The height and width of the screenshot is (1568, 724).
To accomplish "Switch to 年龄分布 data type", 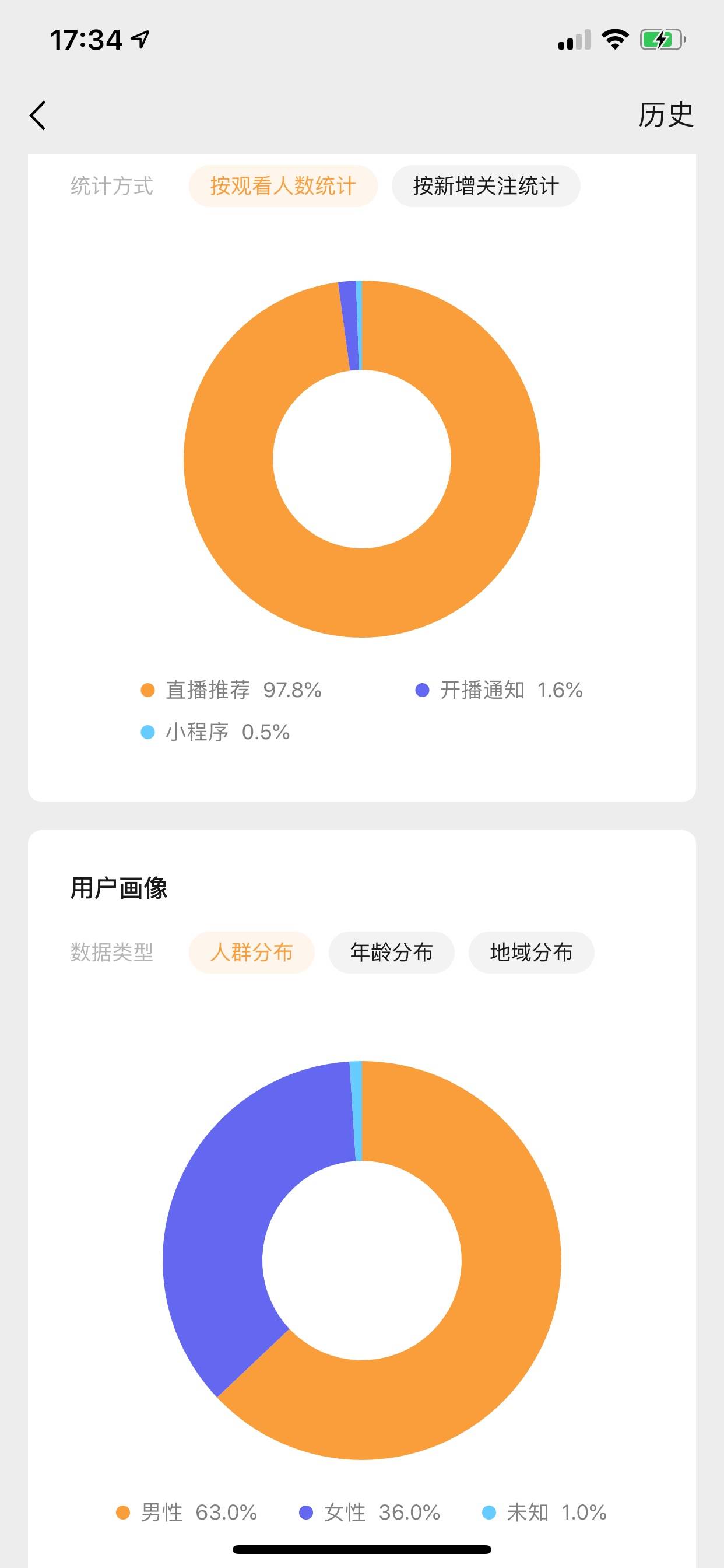I will point(391,952).
